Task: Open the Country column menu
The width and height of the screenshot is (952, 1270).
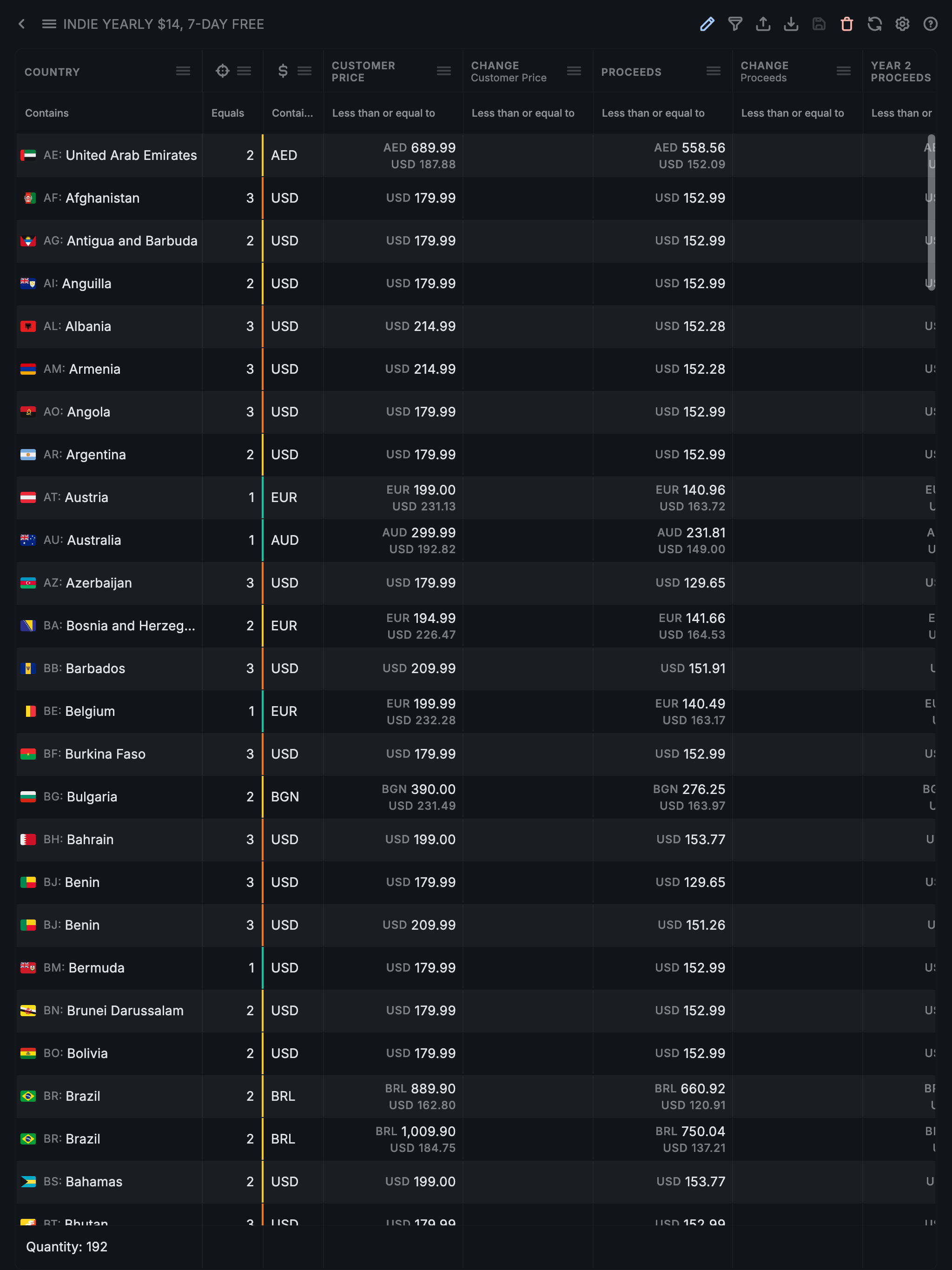Action: [x=183, y=71]
